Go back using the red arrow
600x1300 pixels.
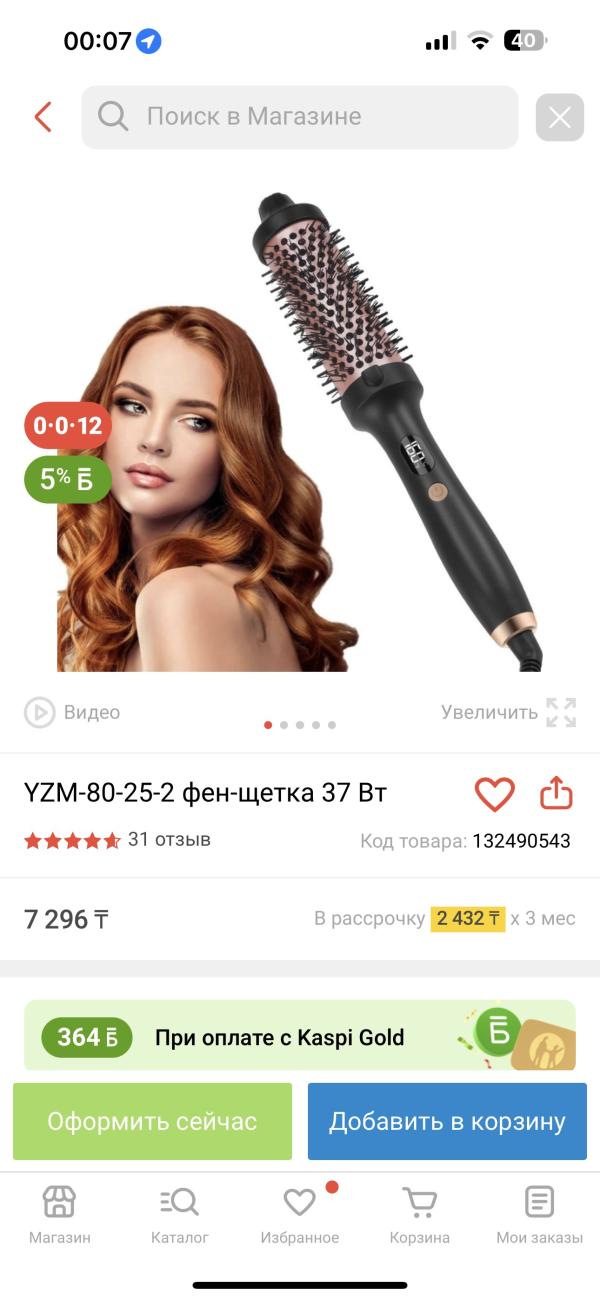pyautogui.click(x=42, y=117)
